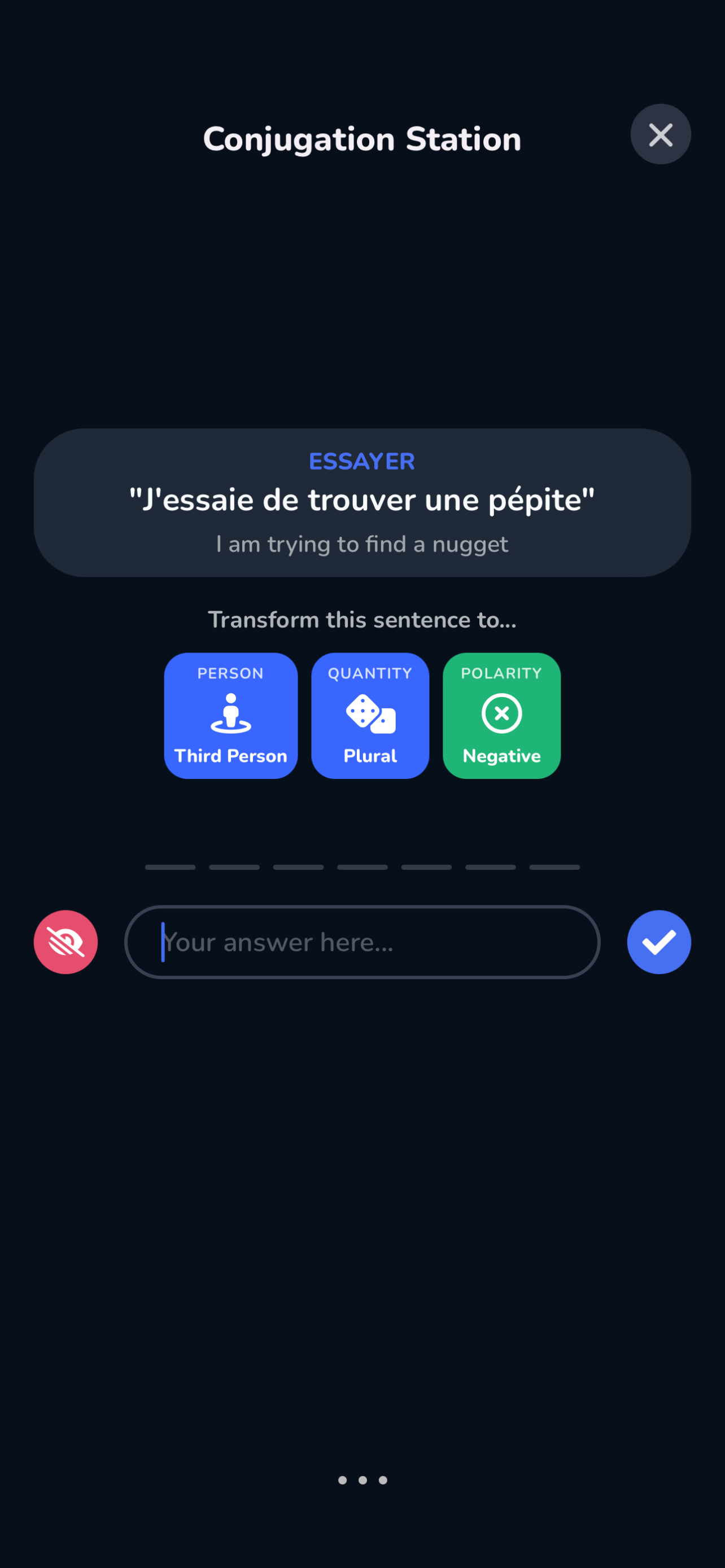Select the Person transformation card
The image size is (725, 1568).
point(231,716)
